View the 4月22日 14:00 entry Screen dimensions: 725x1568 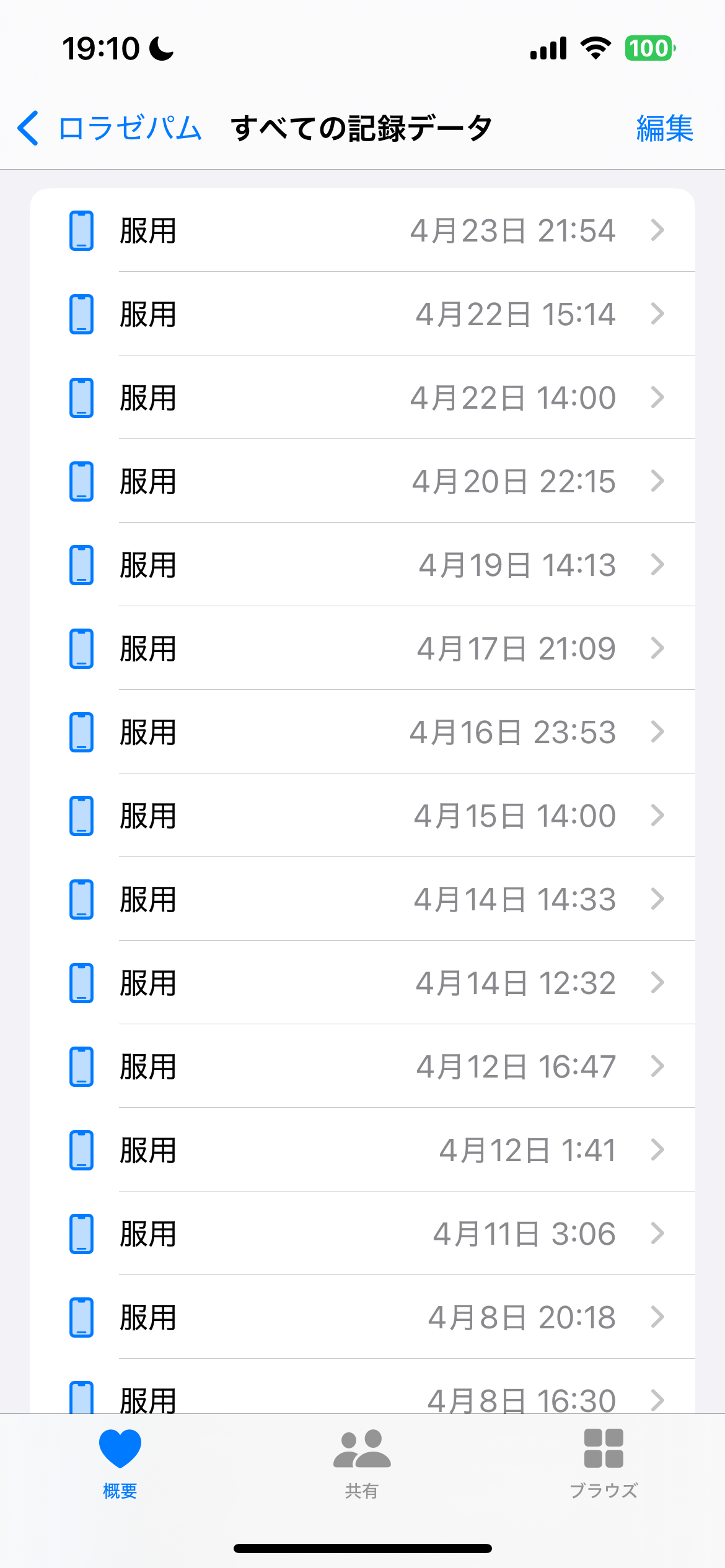pyautogui.click(x=362, y=398)
